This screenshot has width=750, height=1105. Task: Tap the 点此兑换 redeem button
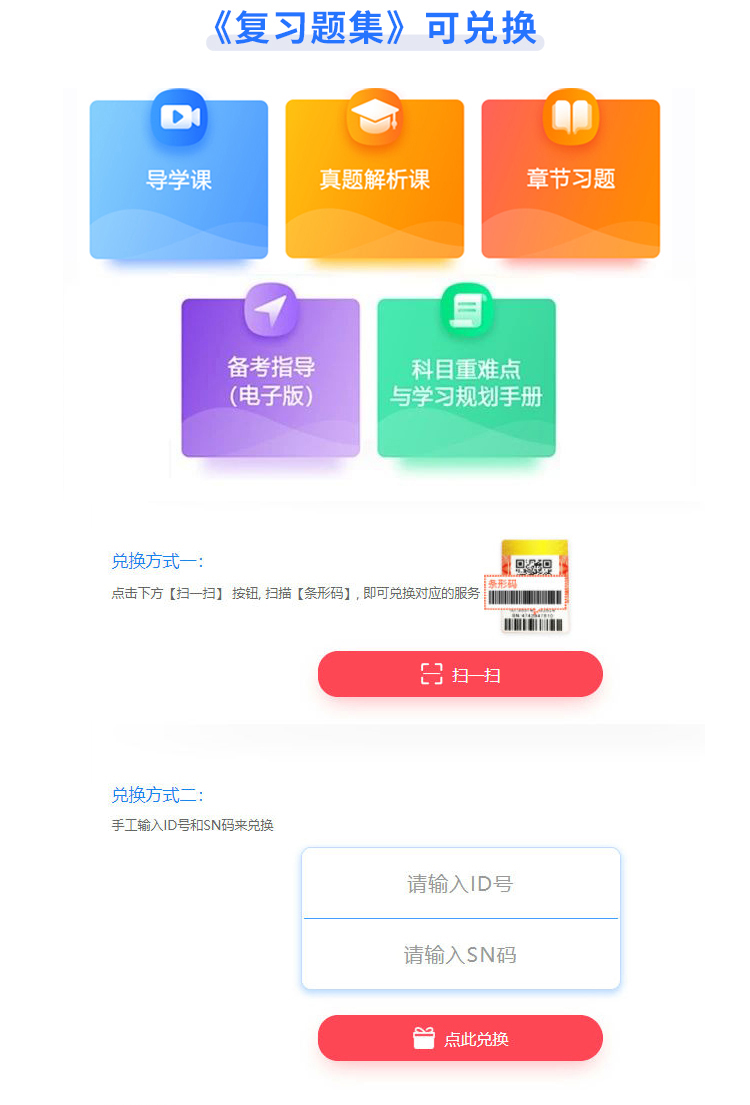tap(460, 1038)
